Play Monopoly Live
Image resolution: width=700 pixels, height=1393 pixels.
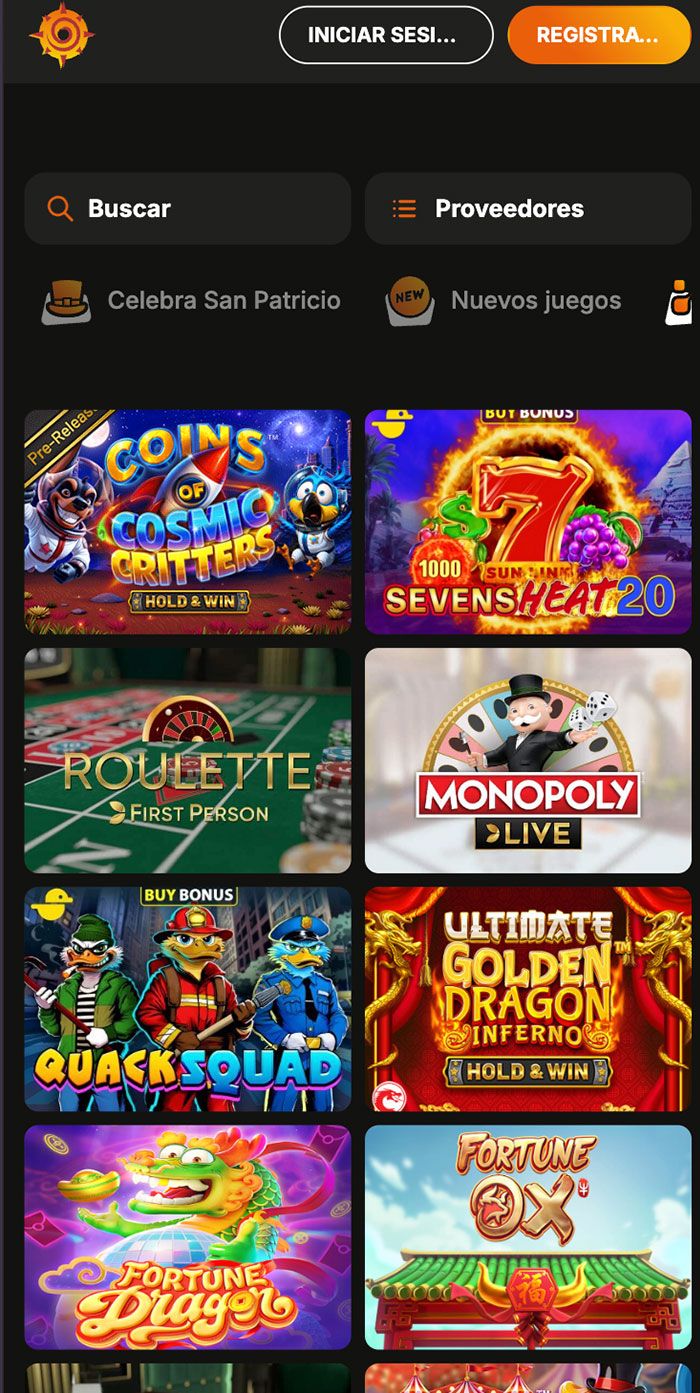(527, 760)
